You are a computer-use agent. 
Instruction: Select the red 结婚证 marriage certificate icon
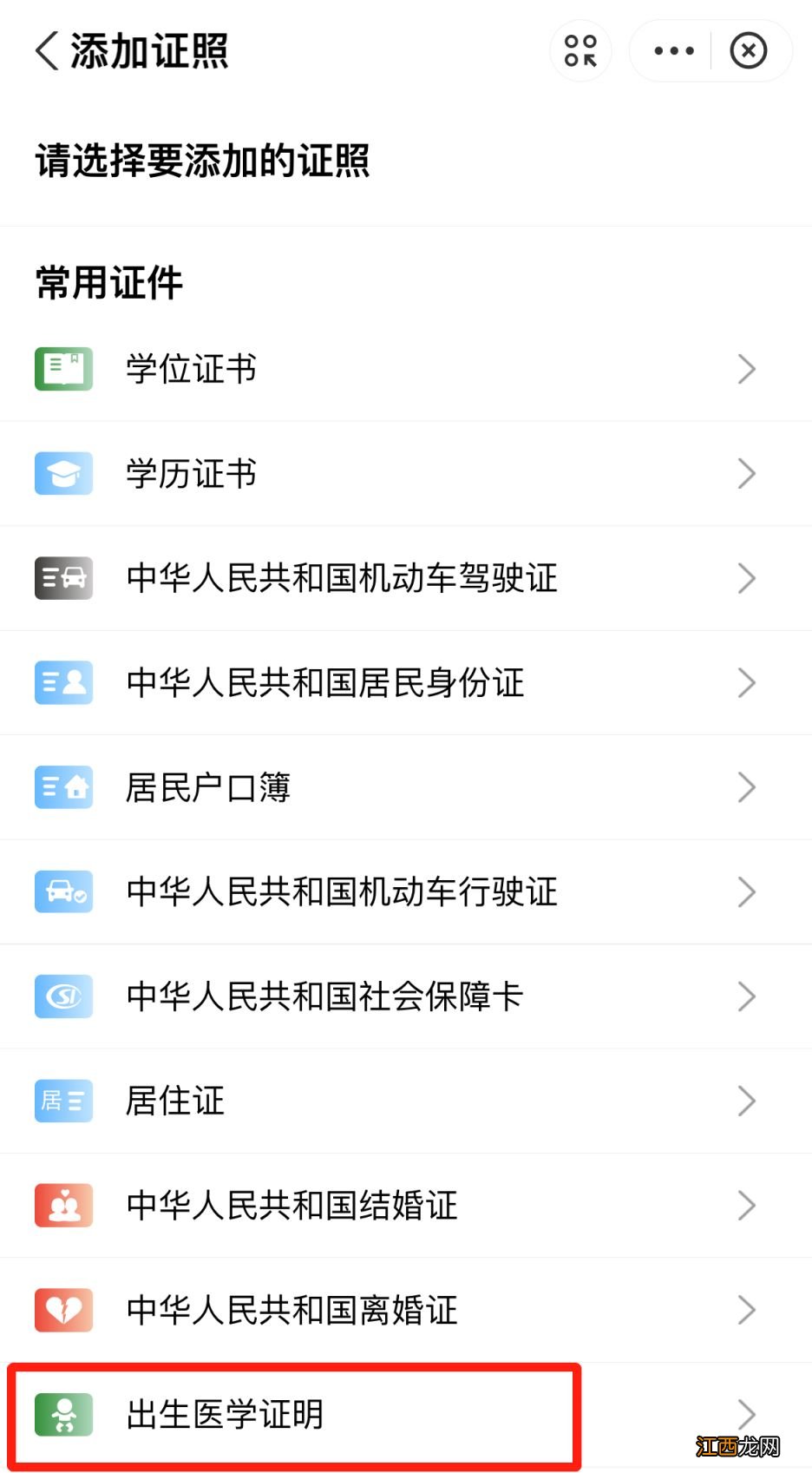click(62, 1205)
